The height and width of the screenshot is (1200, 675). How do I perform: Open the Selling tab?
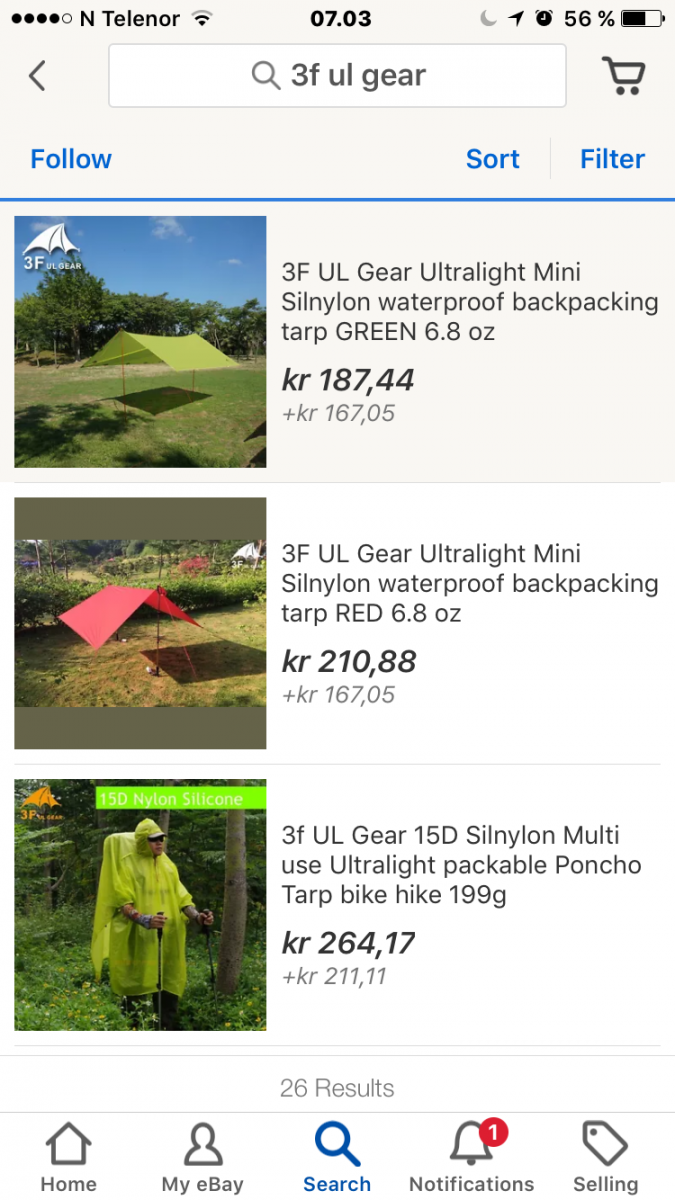click(x=605, y=1158)
